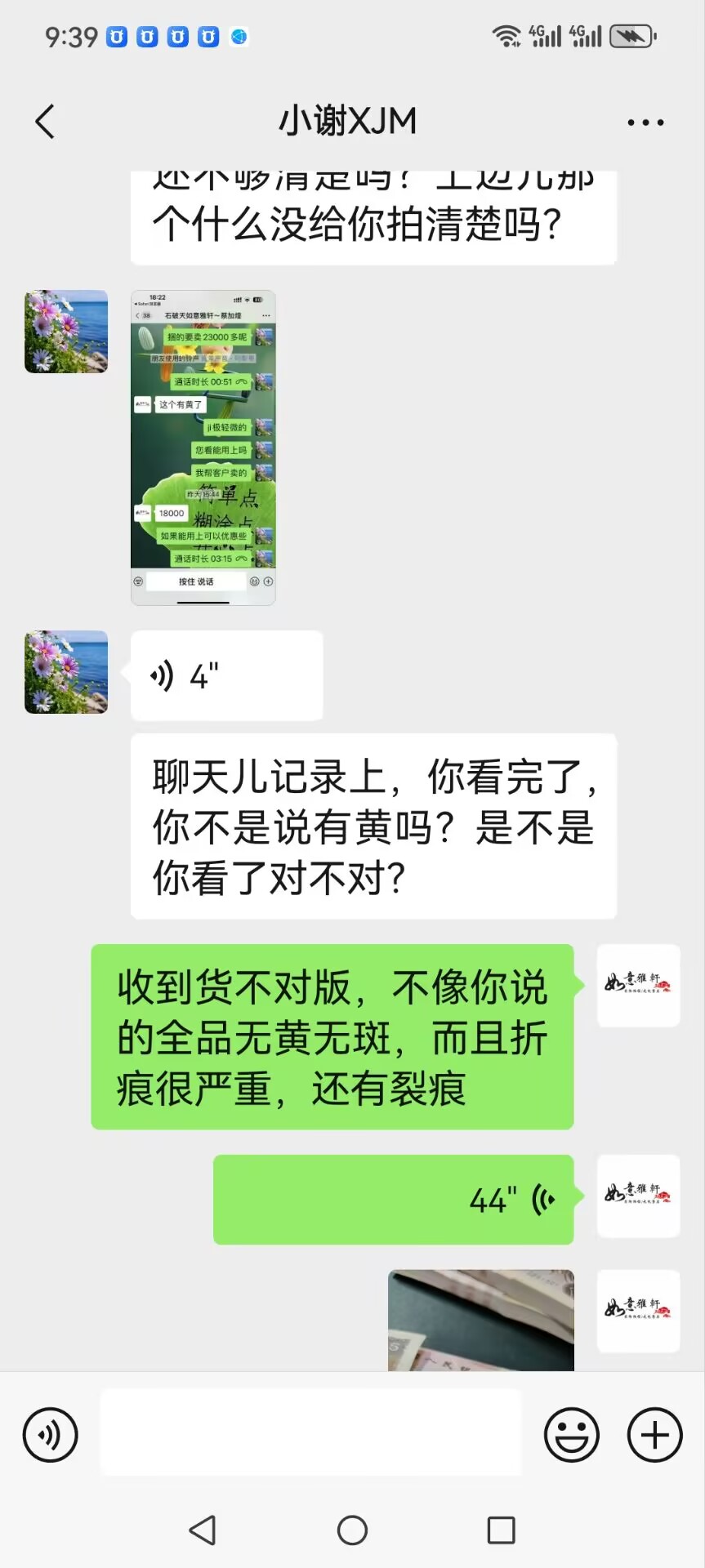Open recent apps from navigation bar
The width and height of the screenshot is (705, 1568).
point(501,1530)
